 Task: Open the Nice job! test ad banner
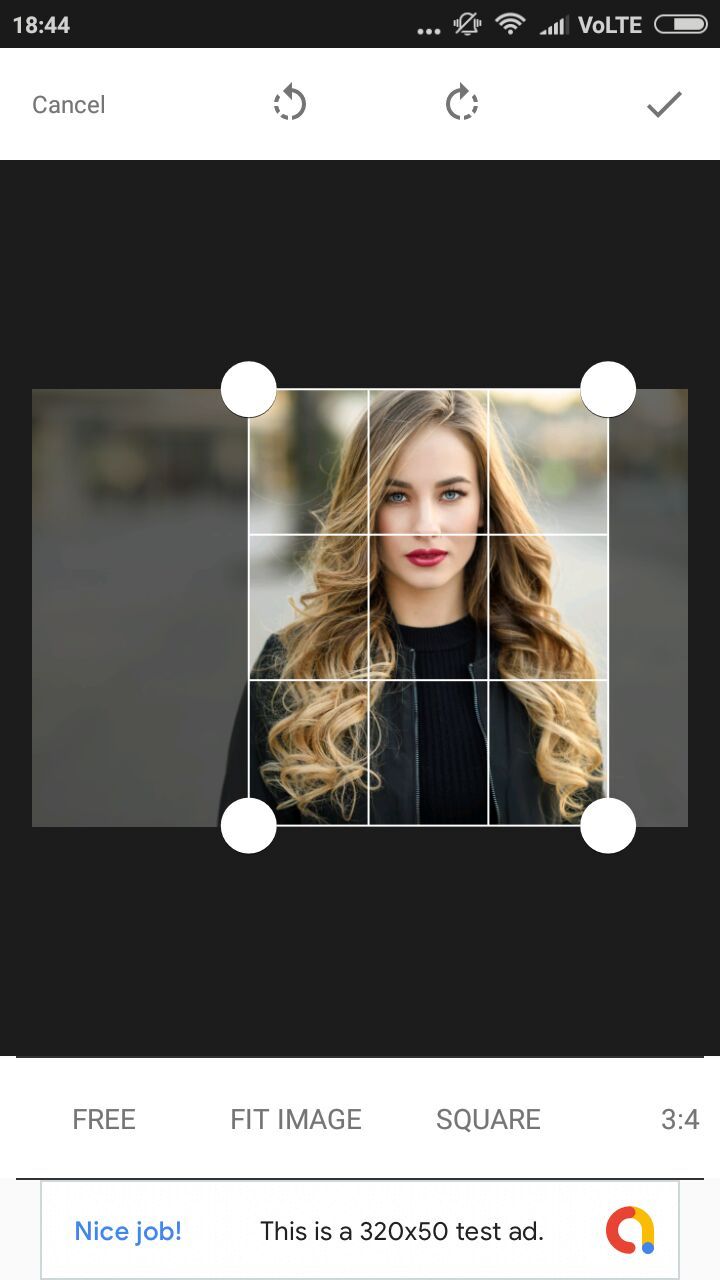tap(360, 1230)
